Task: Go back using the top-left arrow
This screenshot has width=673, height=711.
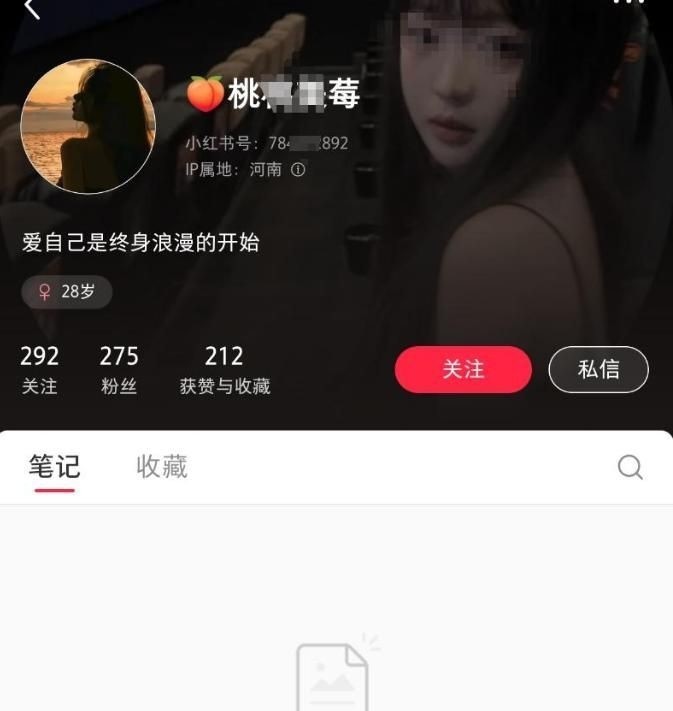Action: tap(32, 8)
